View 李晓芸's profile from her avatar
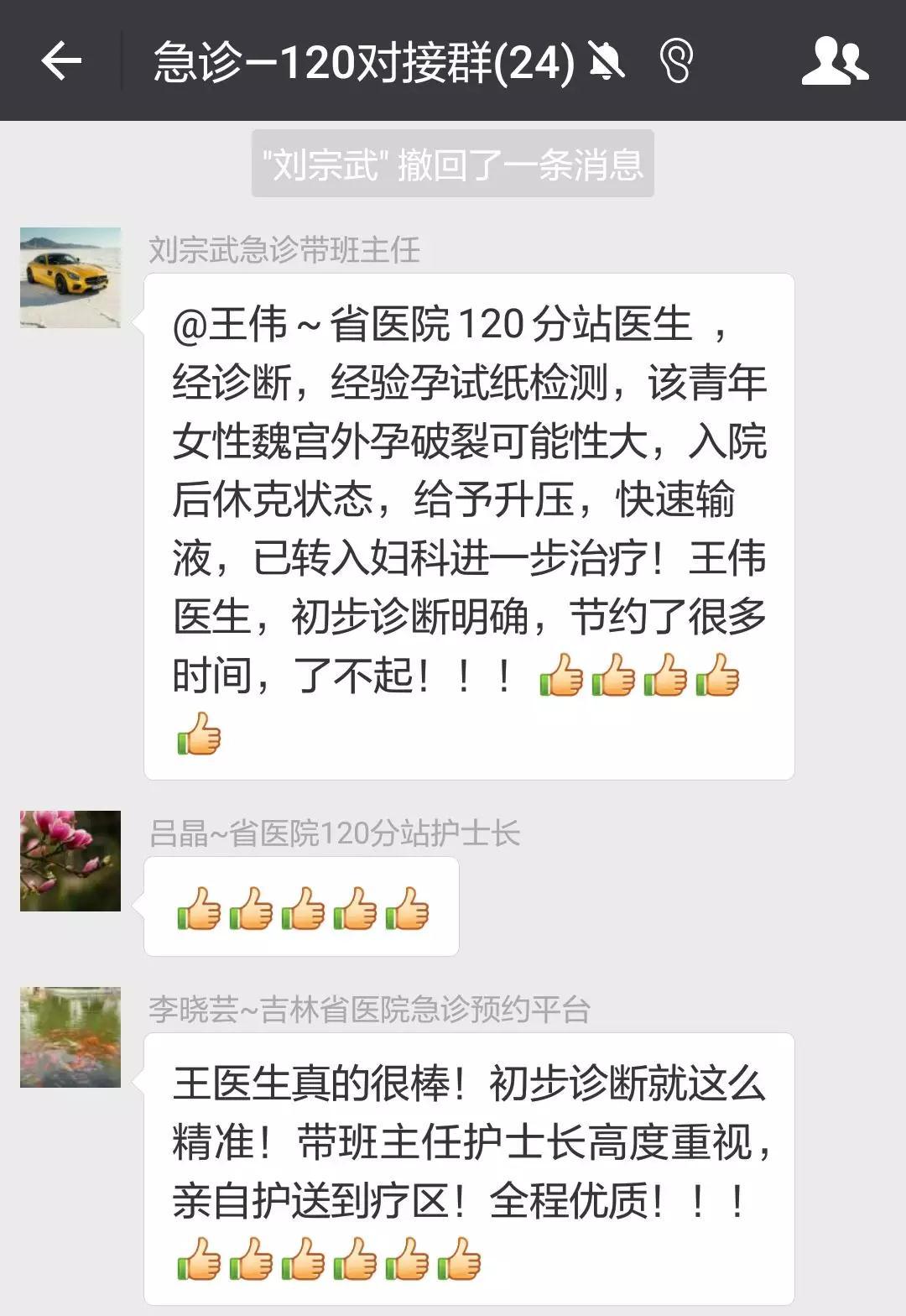 pyautogui.click(x=70, y=1037)
